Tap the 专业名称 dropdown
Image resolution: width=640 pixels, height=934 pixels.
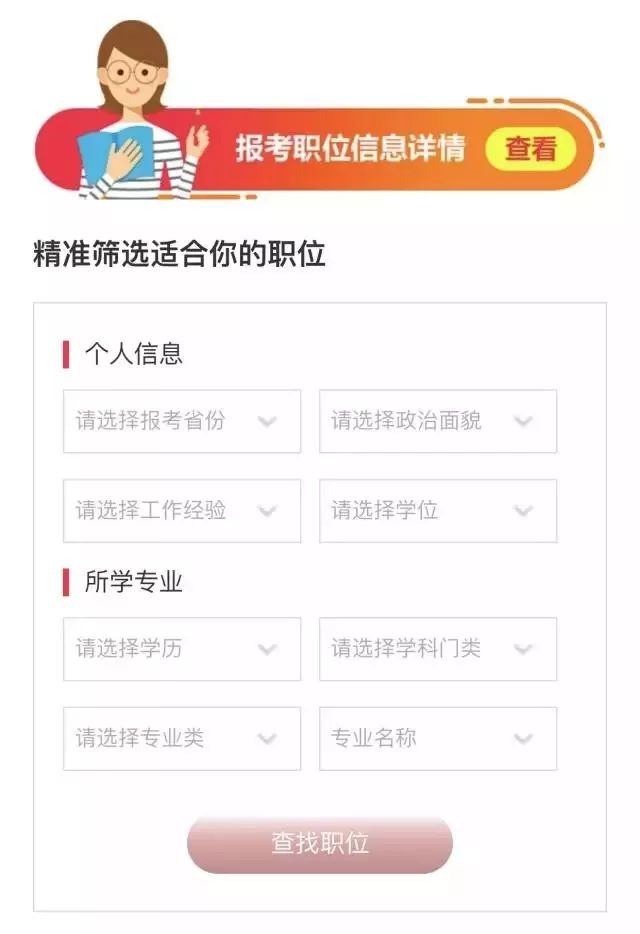coord(437,739)
